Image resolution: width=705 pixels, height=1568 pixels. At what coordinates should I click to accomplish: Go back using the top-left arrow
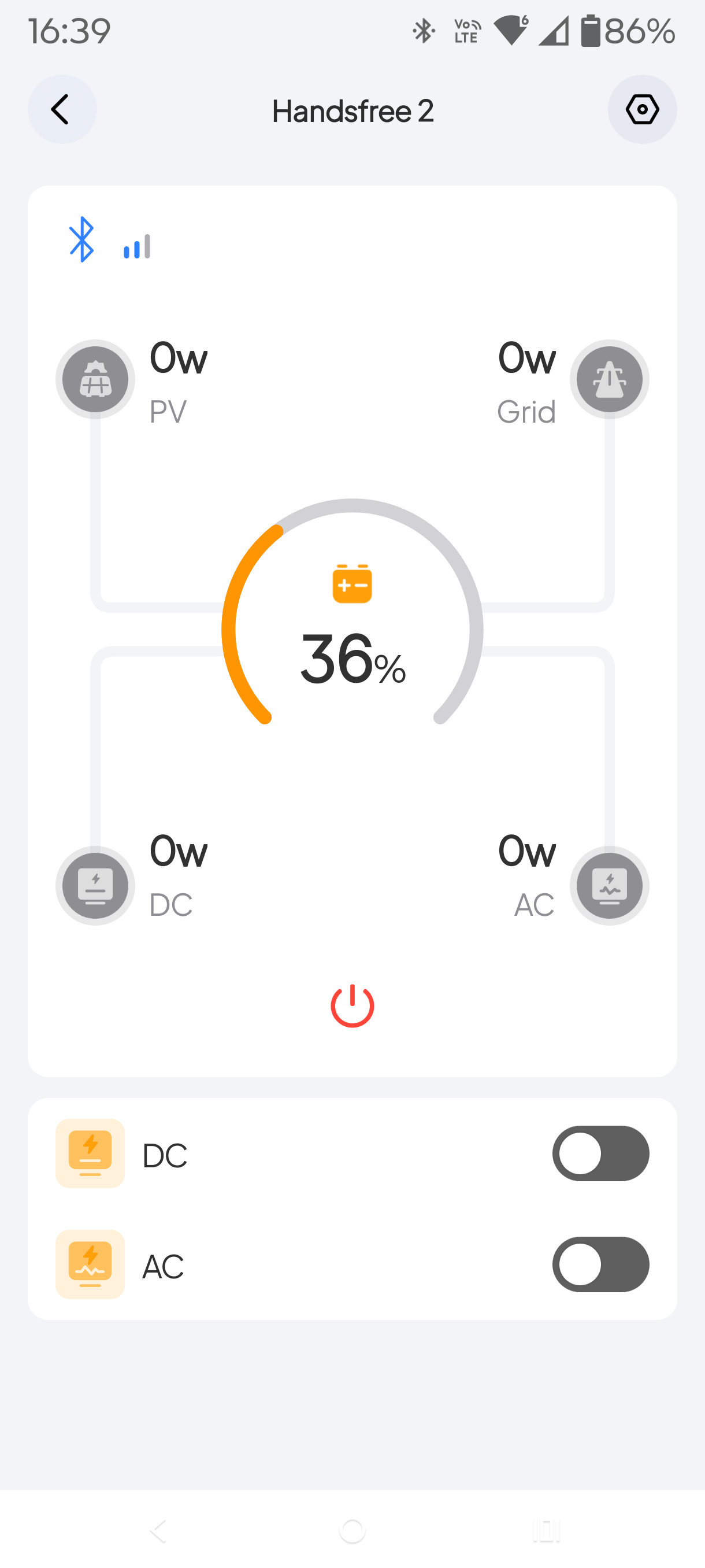pos(61,110)
